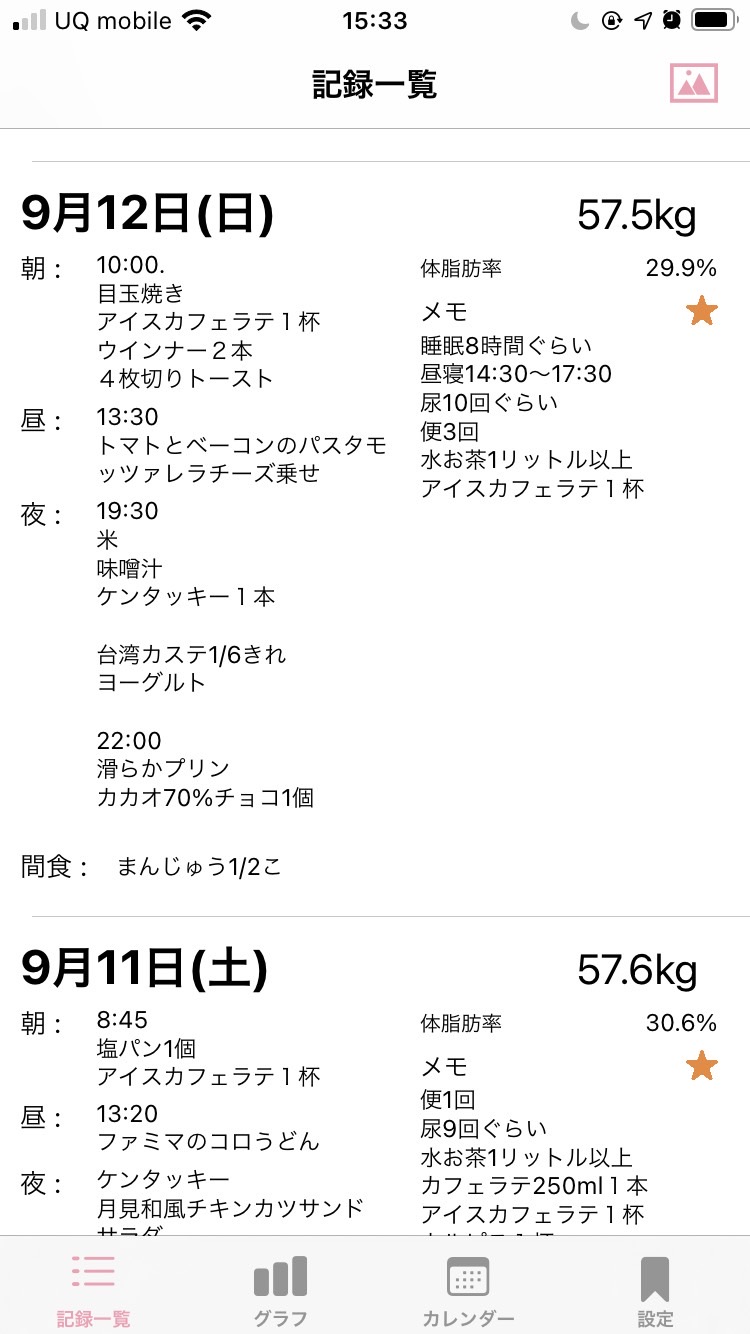Open the 9月12日(日) record entry
750x1334 pixels.
point(375,538)
